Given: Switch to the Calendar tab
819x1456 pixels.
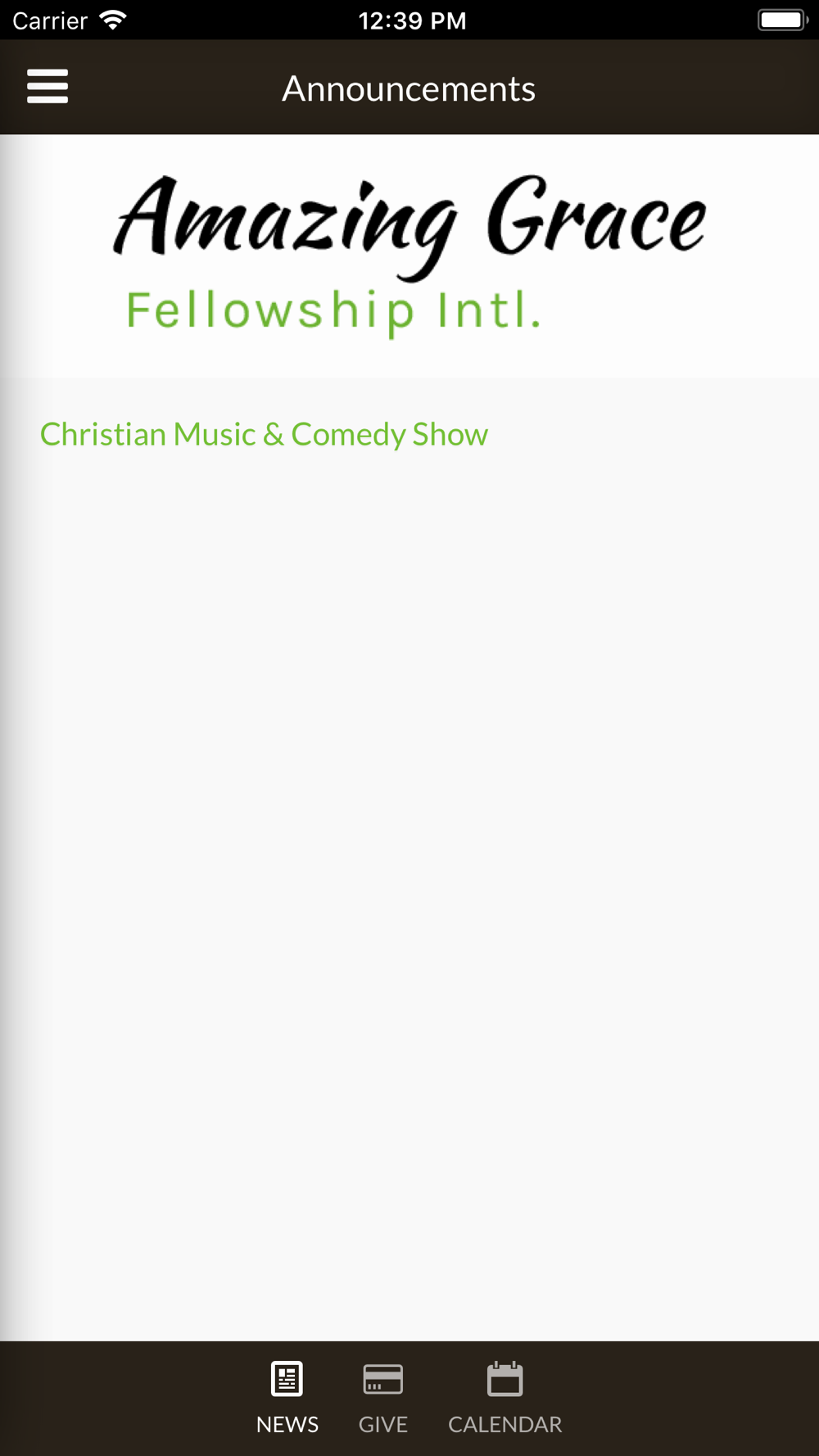Looking at the screenshot, I should [505, 1399].
